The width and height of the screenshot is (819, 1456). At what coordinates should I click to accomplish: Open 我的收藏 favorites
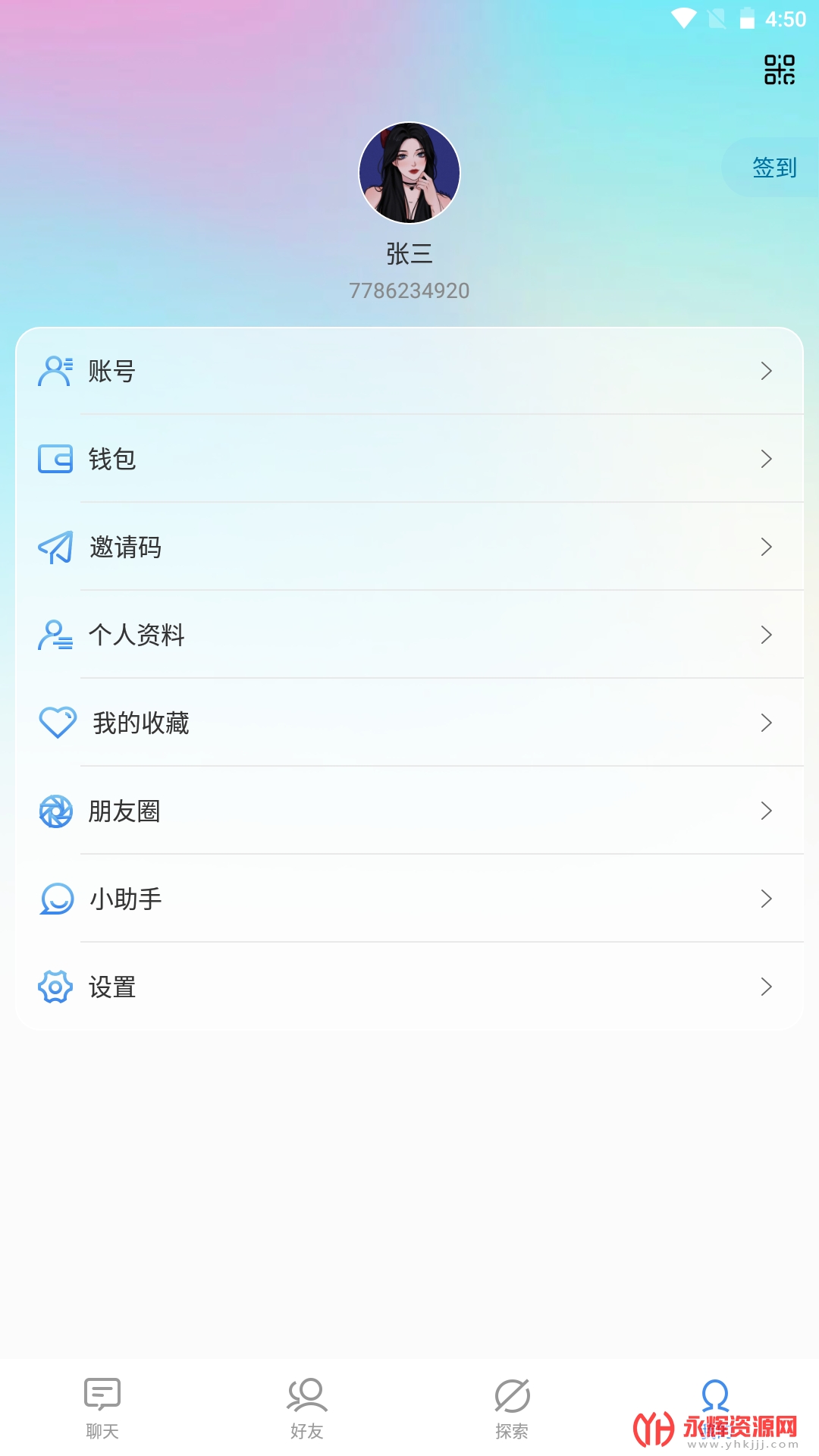409,723
